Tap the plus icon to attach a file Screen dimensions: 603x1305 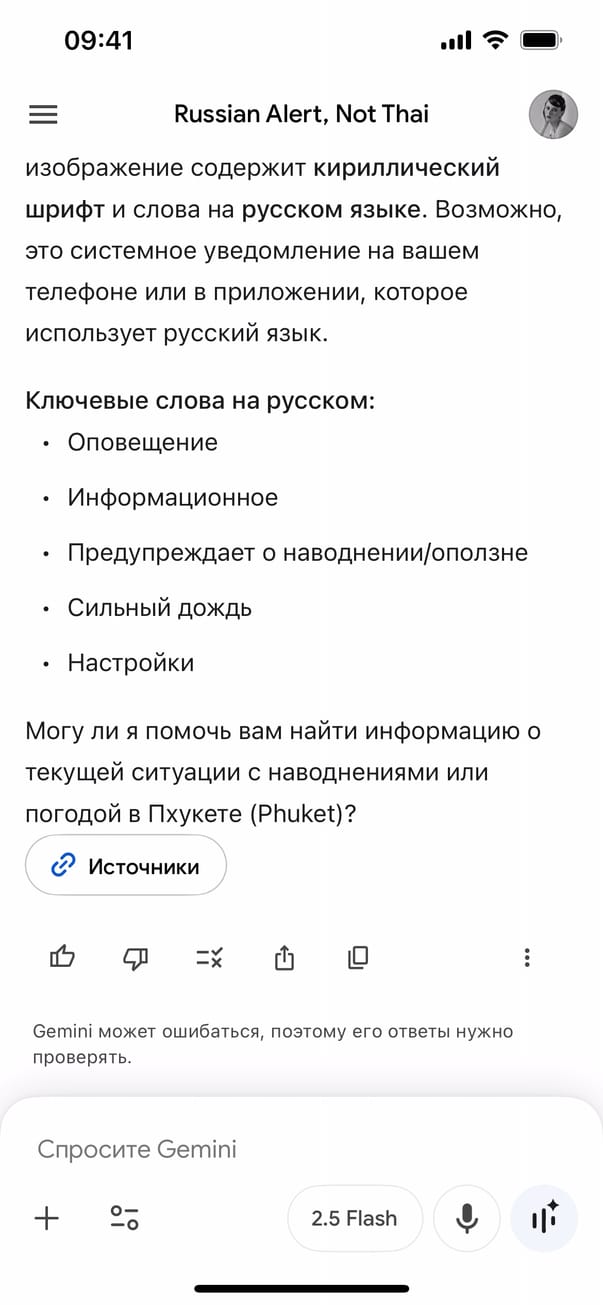47,1218
